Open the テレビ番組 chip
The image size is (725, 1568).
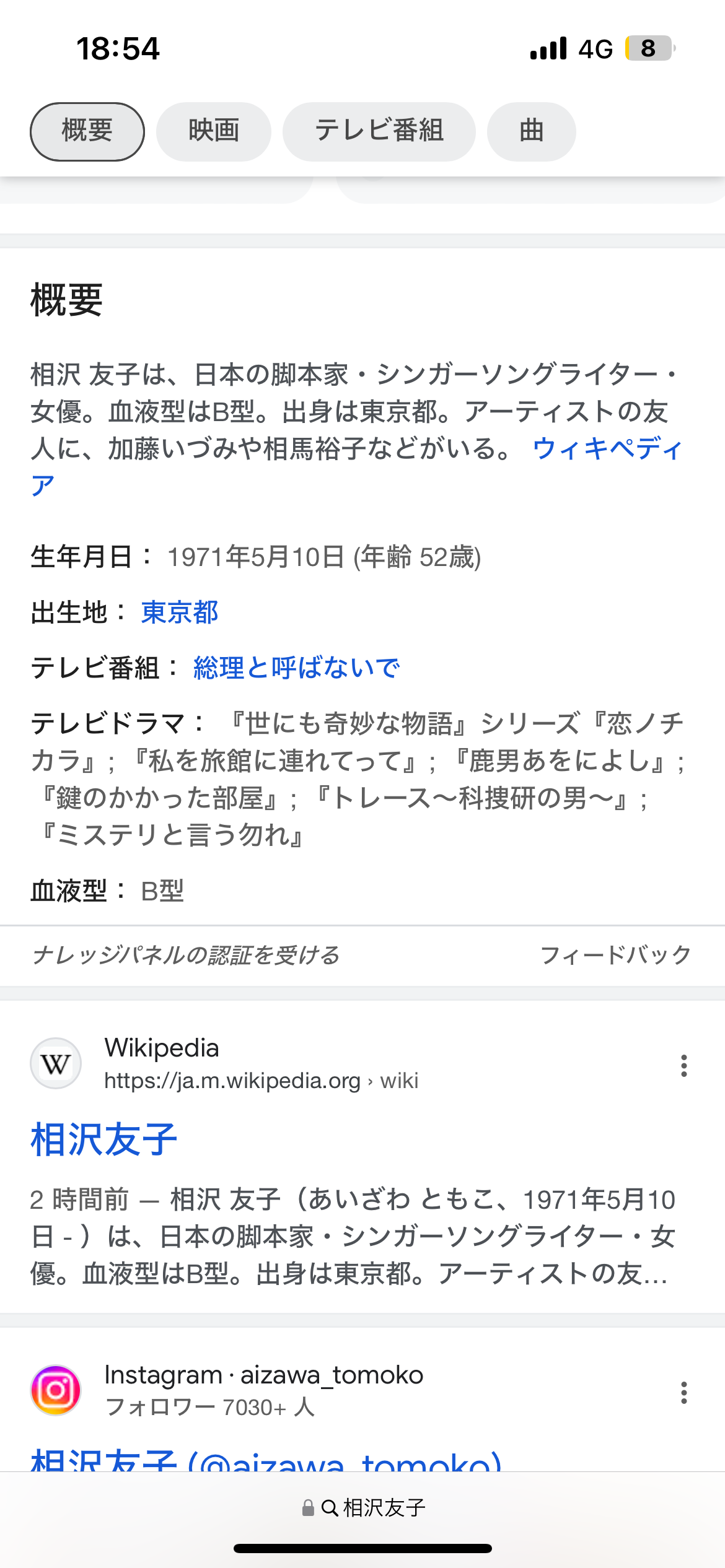(379, 131)
